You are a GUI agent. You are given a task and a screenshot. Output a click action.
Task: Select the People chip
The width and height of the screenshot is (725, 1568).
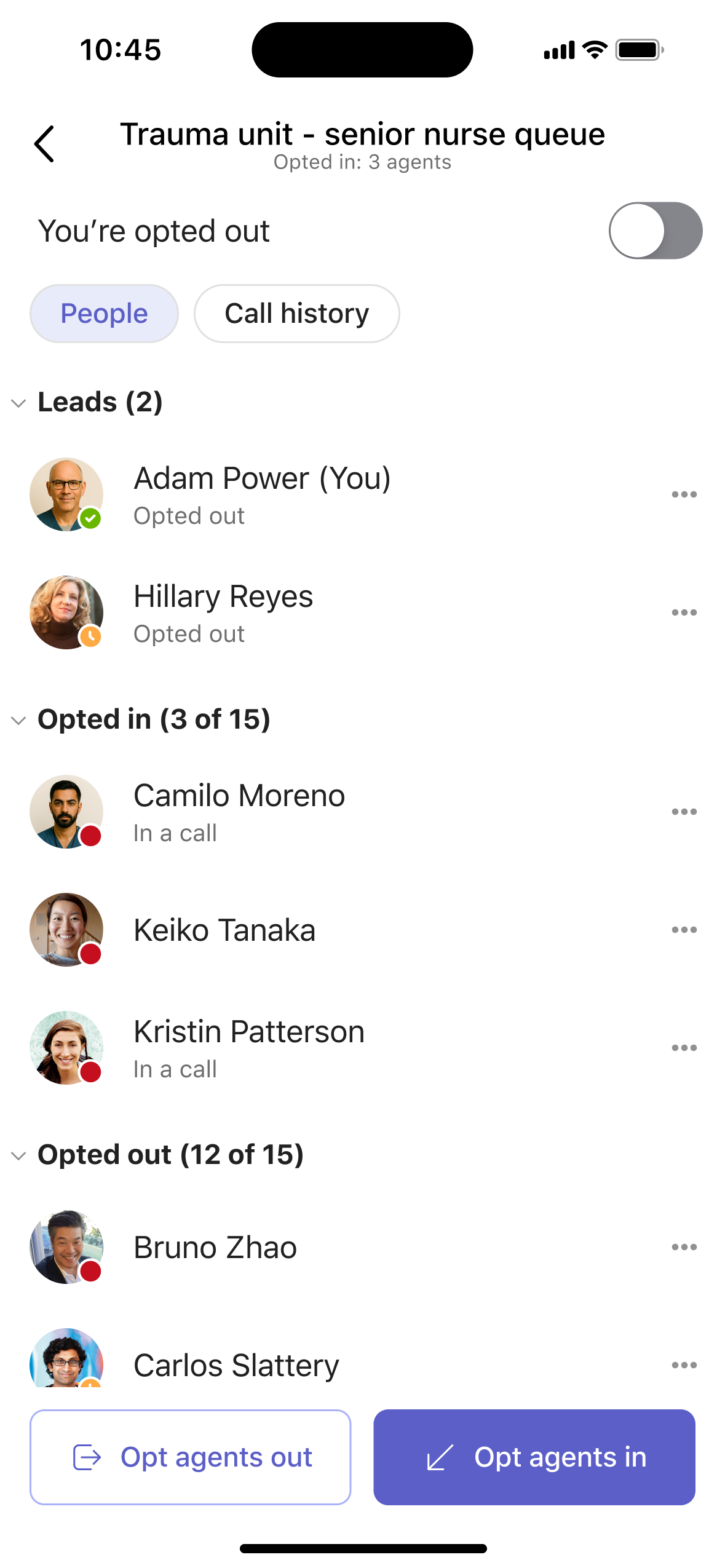[104, 314]
